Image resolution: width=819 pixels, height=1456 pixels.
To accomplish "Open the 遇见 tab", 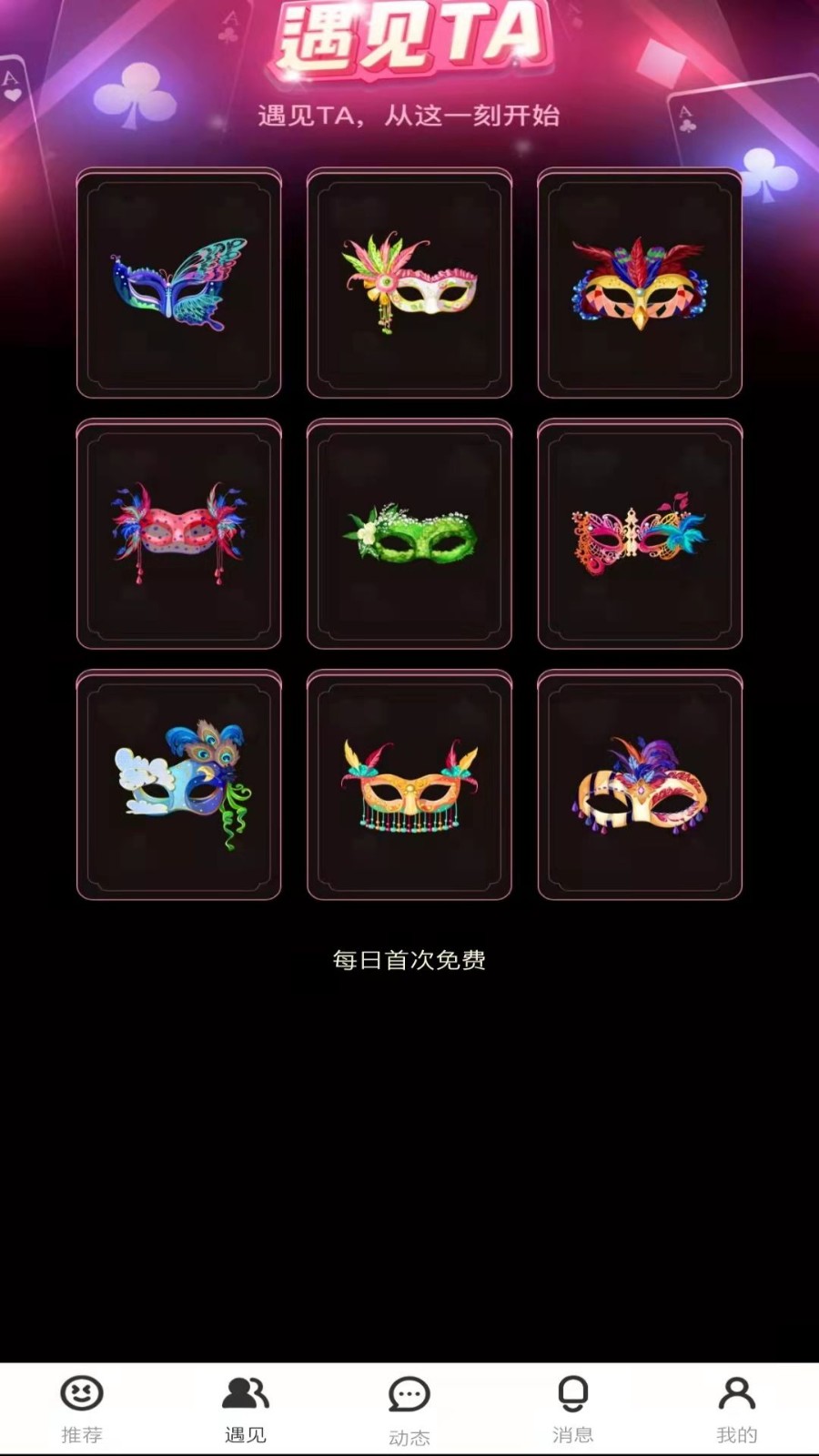I will tap(246, 1409).
